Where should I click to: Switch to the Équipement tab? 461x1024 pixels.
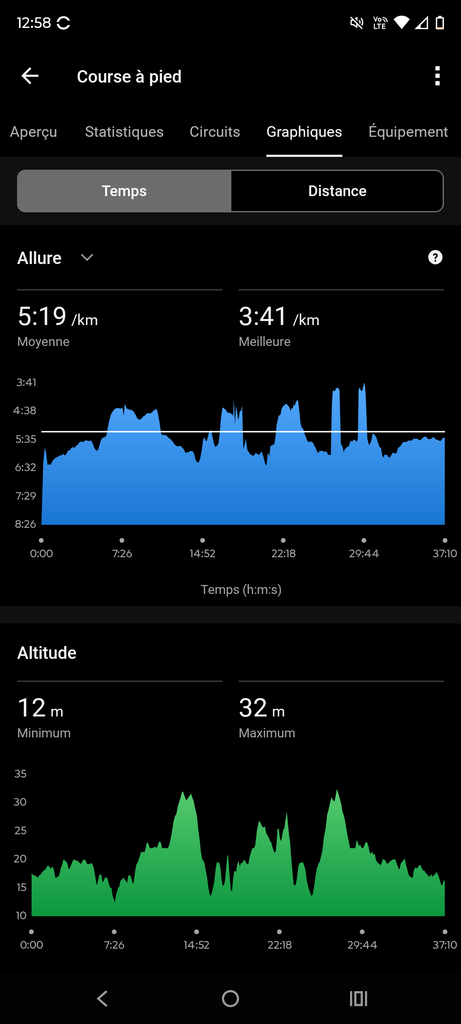[x=408, y=132]
